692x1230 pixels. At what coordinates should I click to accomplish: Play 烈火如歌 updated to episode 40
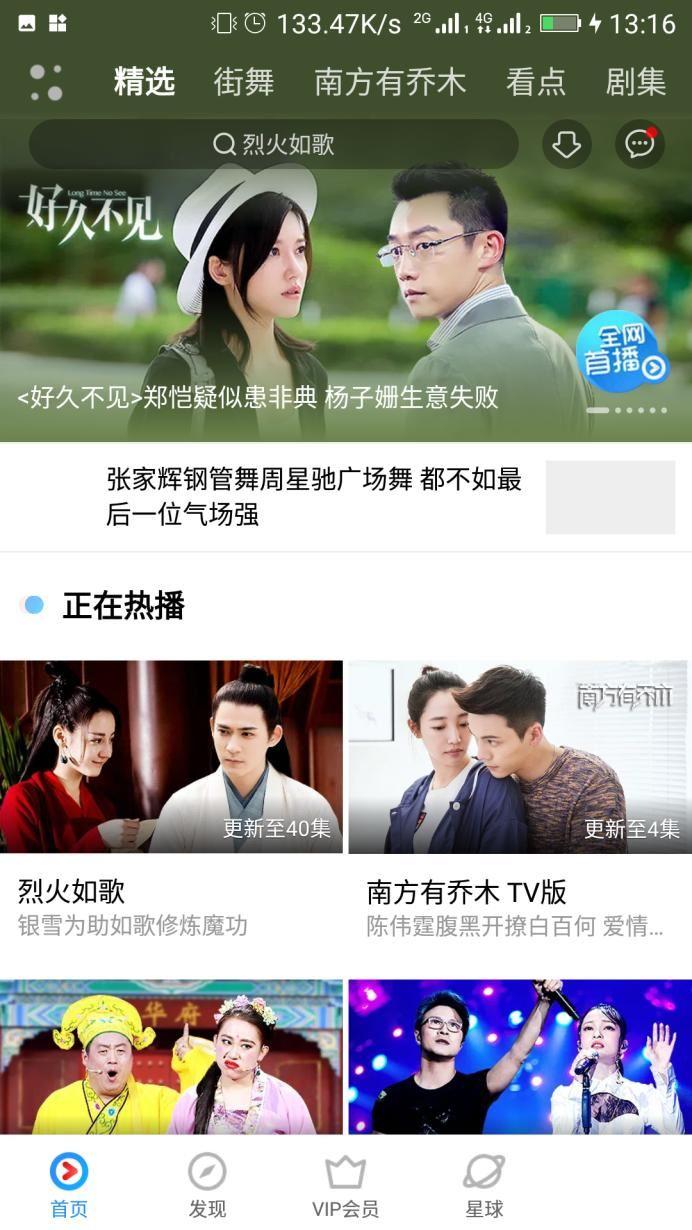point(171,757)
